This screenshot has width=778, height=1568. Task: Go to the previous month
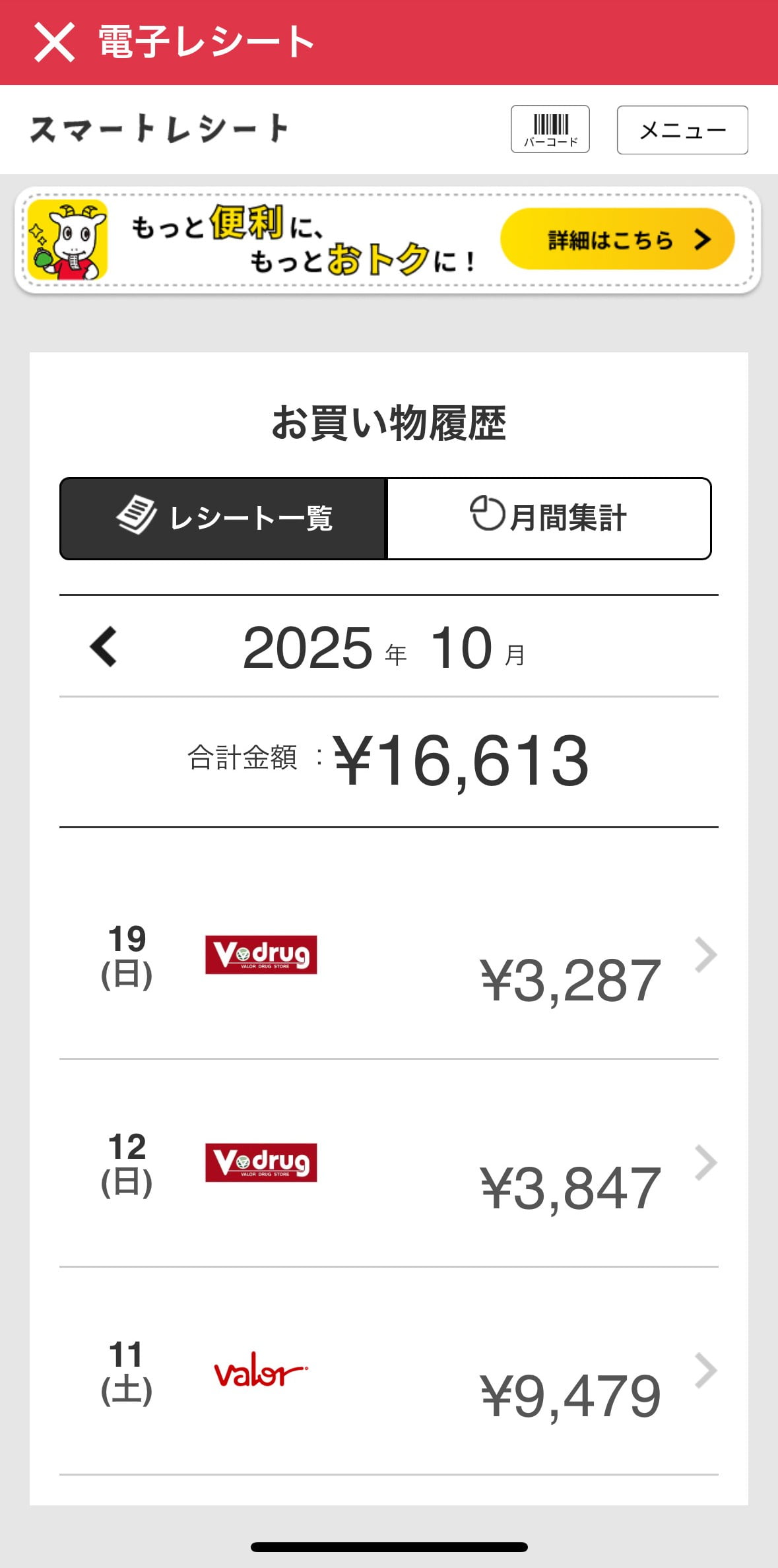[x=104, y=647]
